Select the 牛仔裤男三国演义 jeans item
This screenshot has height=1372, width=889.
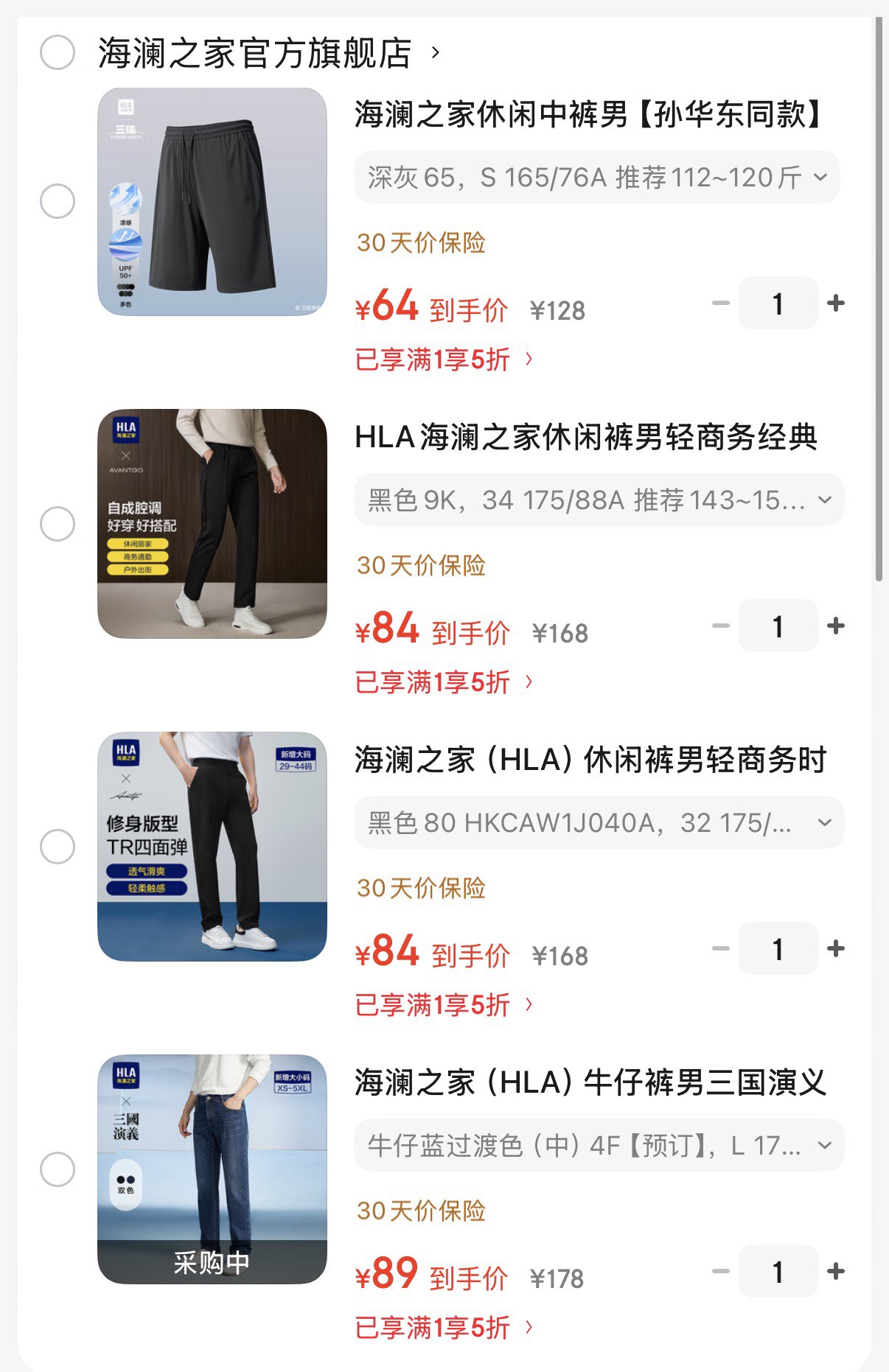[57, 1169]
